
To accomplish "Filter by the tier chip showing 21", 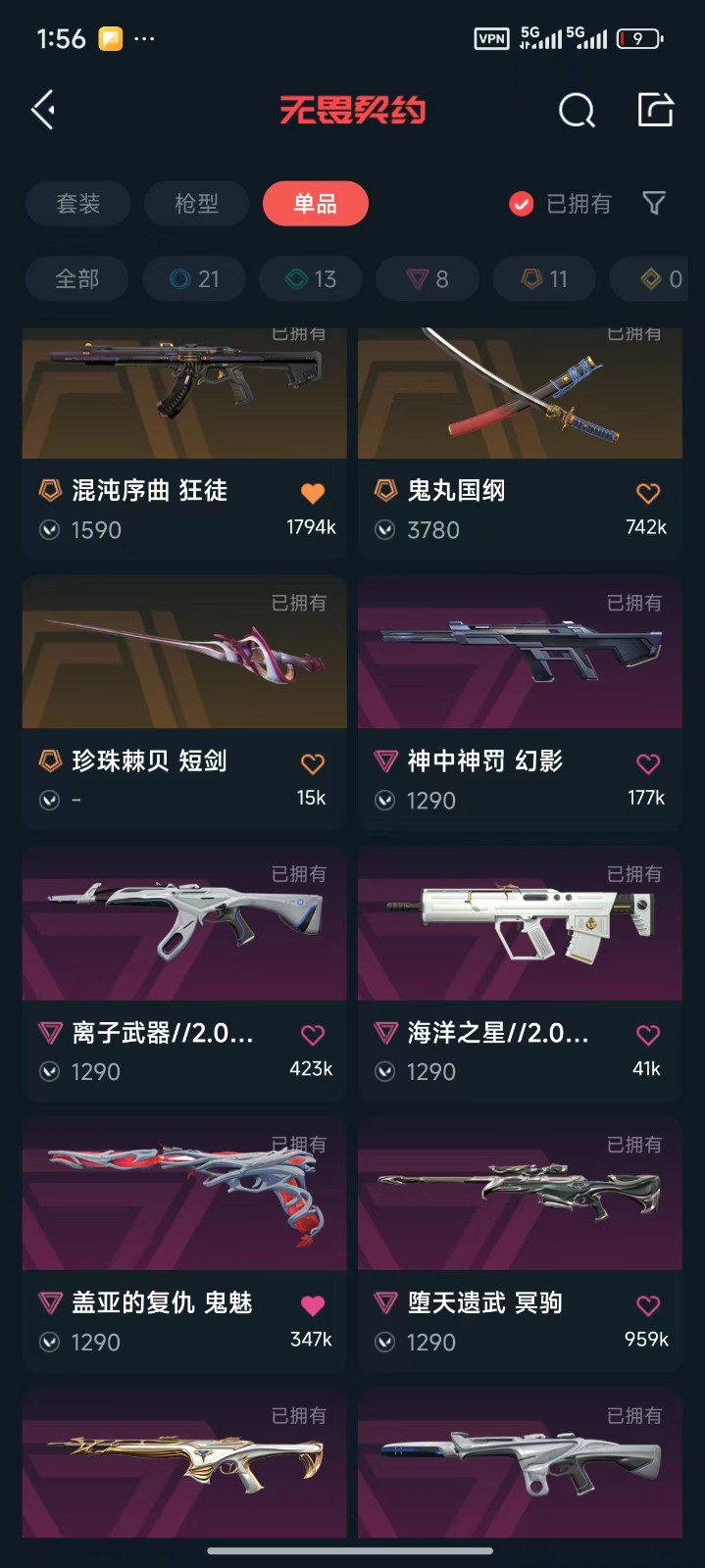I will pyautogui.click(x=195, y=279).
